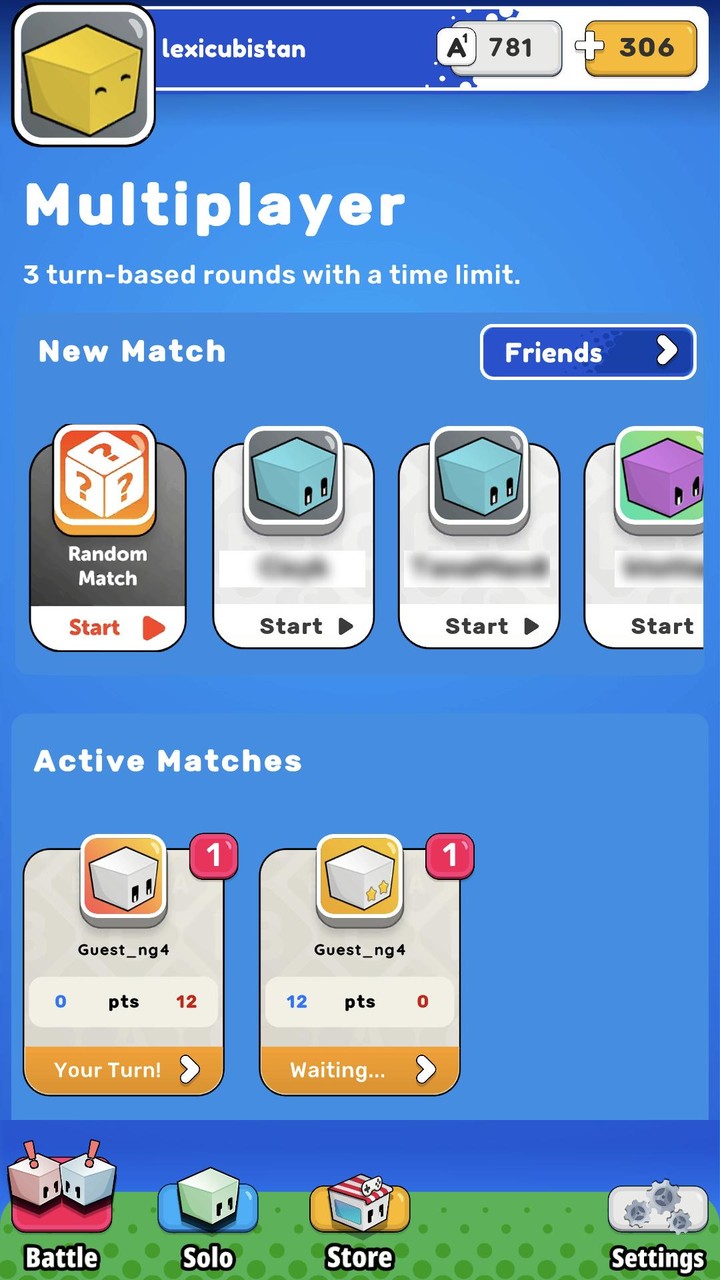This screenshot has height=1280, width=720.
Task: Open the Friends list panel
Action: click(x=588, y=352)
